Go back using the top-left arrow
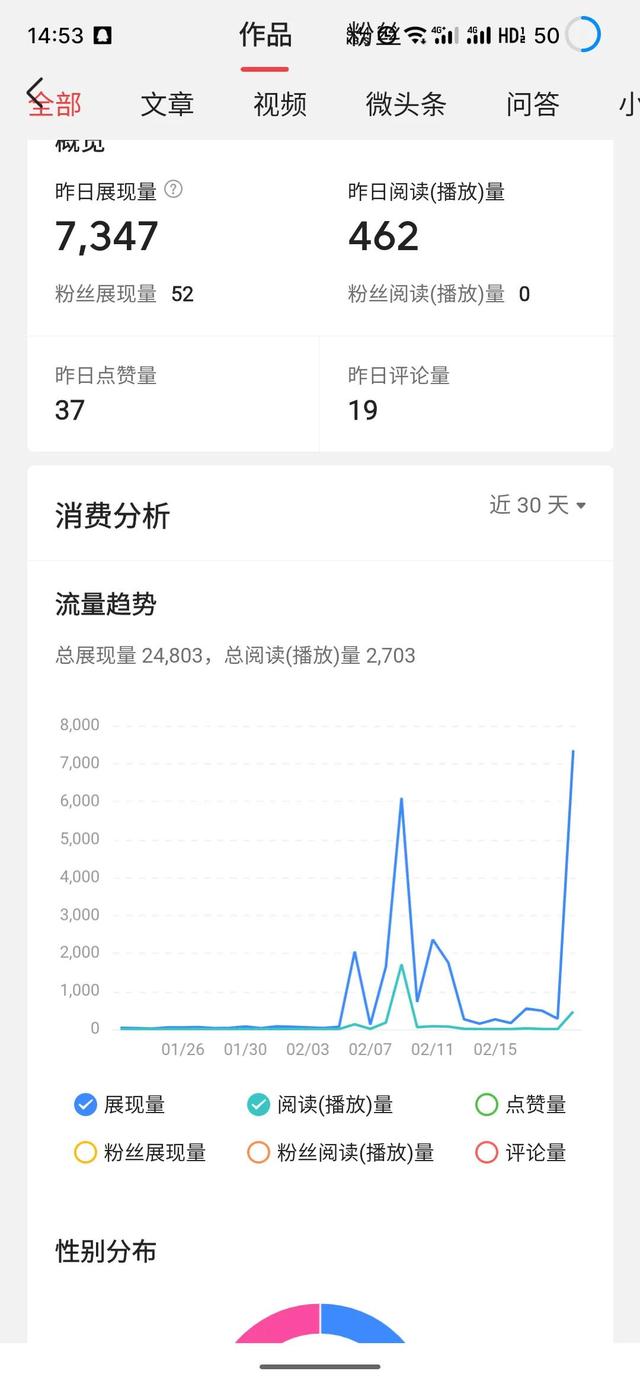The height and width of the screenshot is (1387, 640). 35,92
